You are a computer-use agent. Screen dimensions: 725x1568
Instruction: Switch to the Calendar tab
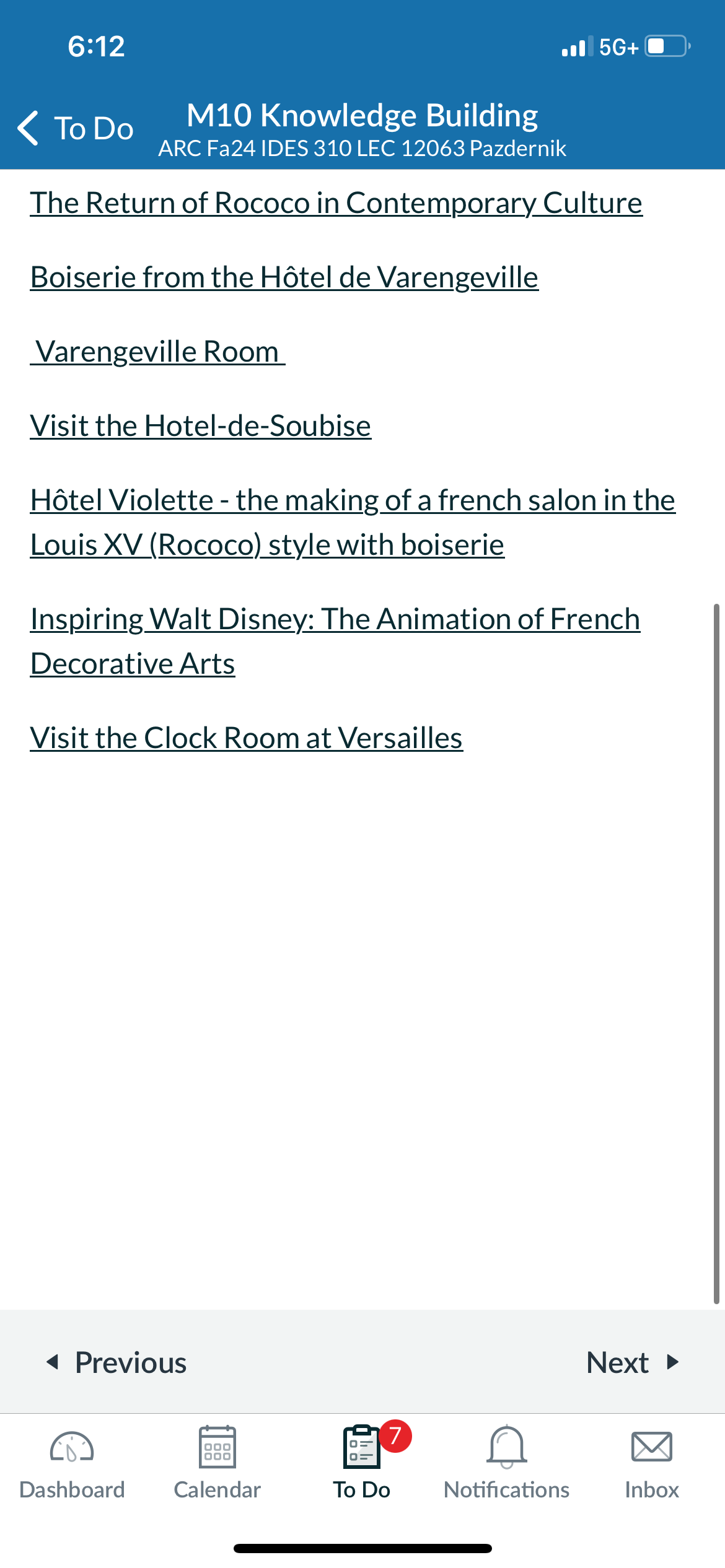coord(217,1463)
